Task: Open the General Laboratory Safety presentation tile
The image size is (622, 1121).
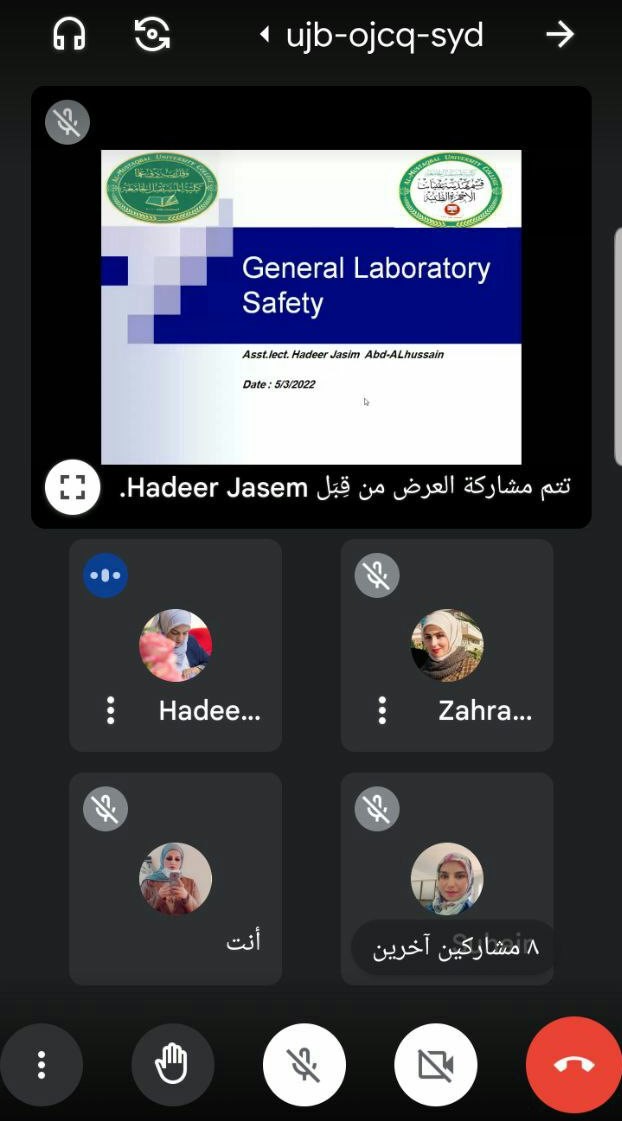Action: 311,305
